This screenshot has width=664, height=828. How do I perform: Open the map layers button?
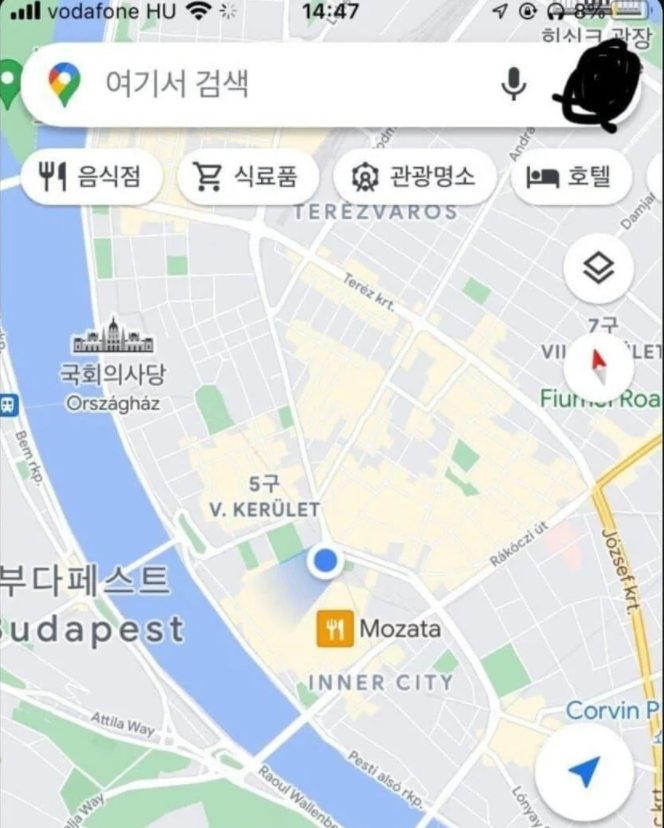coord(597,268)
